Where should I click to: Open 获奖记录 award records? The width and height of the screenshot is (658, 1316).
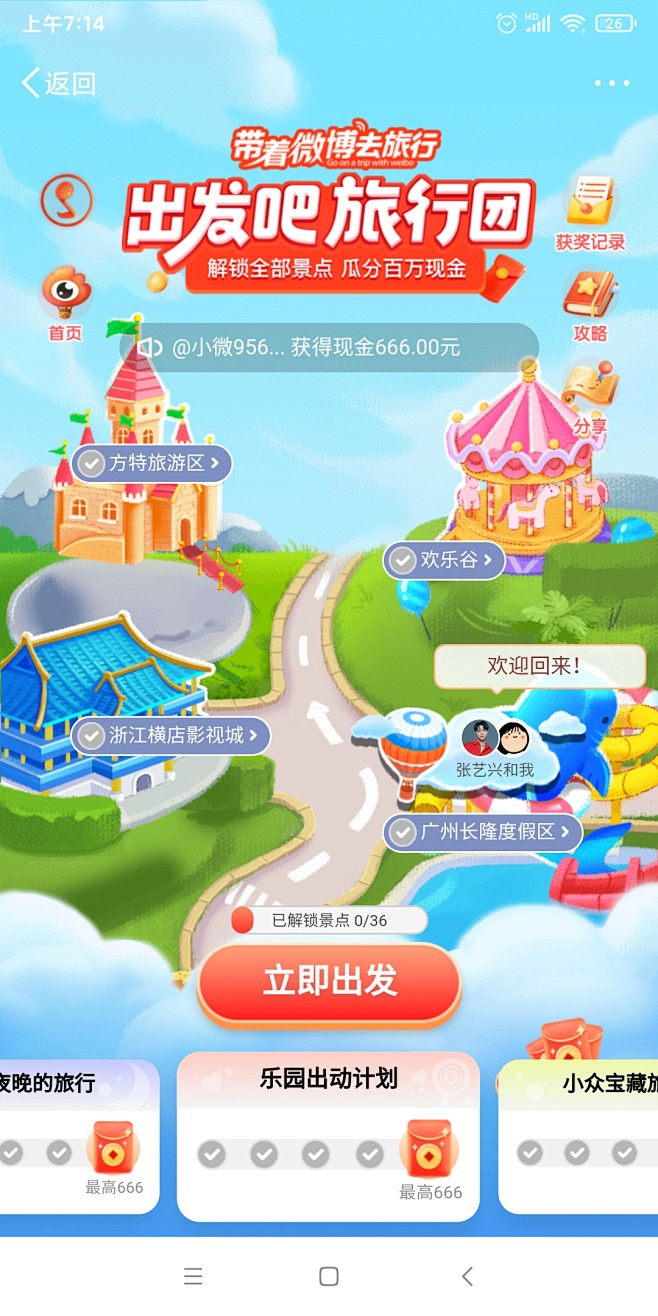pos(590,213)
